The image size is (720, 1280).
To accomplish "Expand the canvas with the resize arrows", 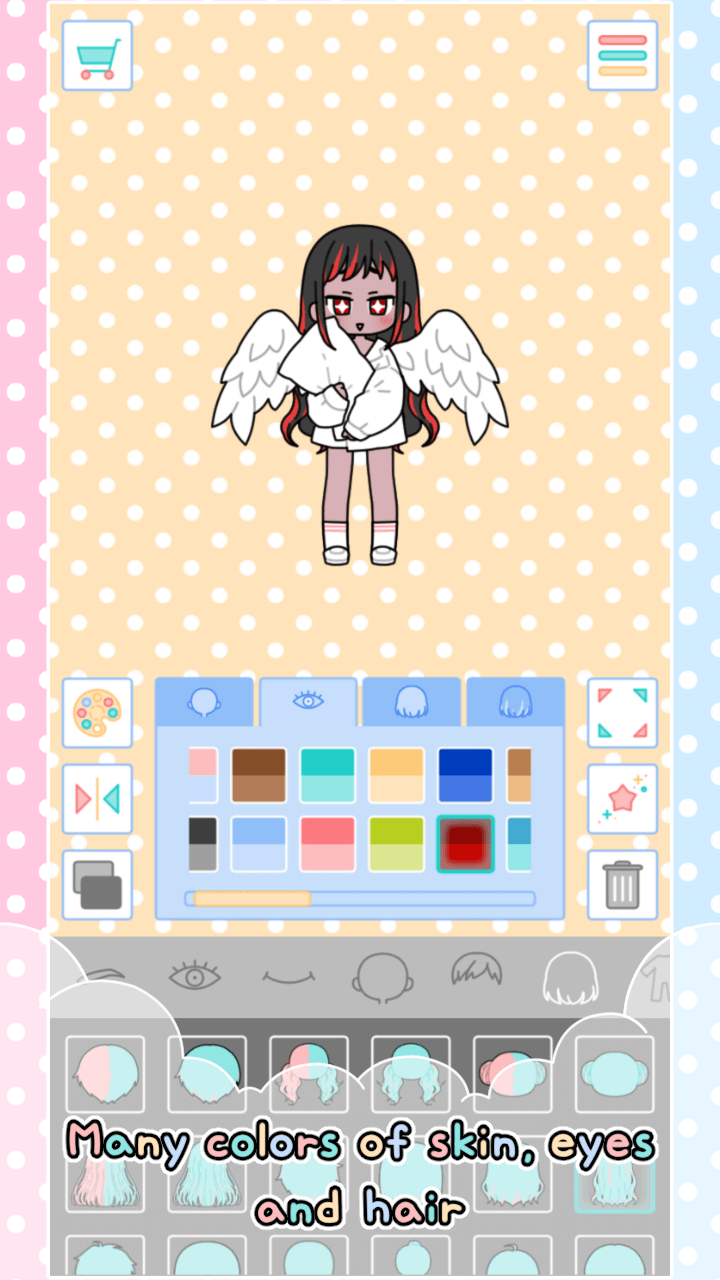I will [x=622, y=714].
